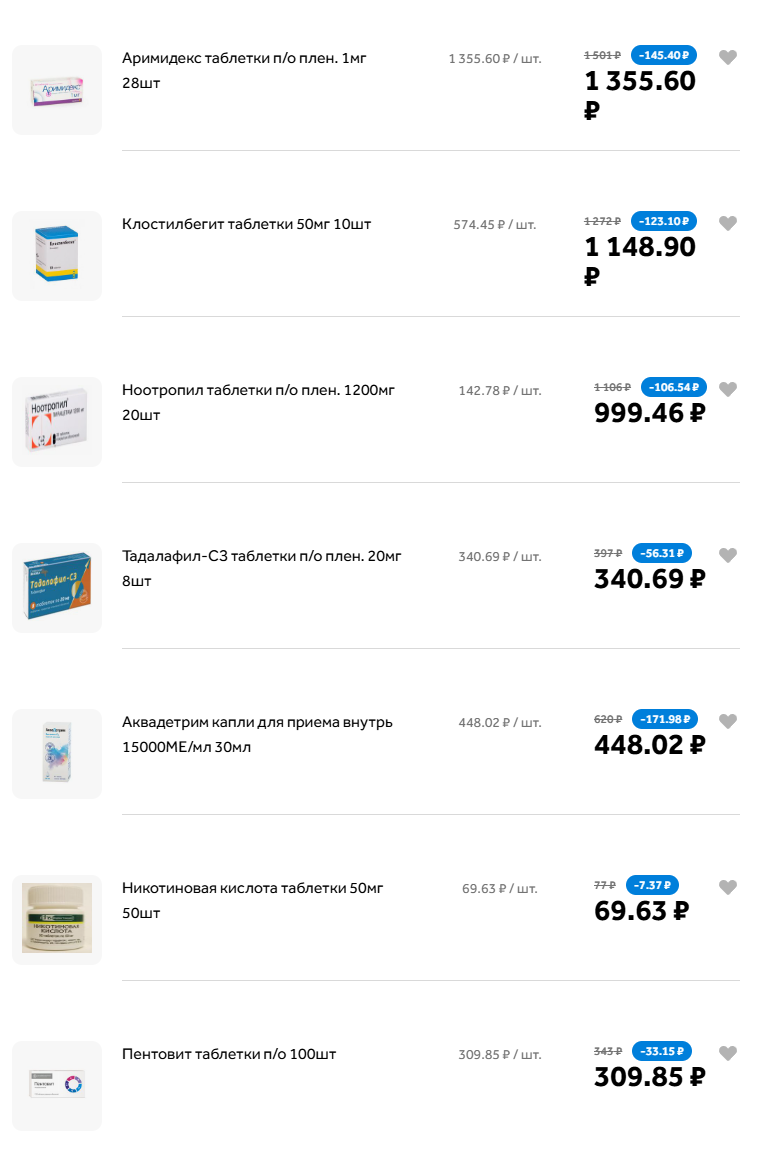Mark Никотиновая кислота as favorite

click(x=728, y=888)
